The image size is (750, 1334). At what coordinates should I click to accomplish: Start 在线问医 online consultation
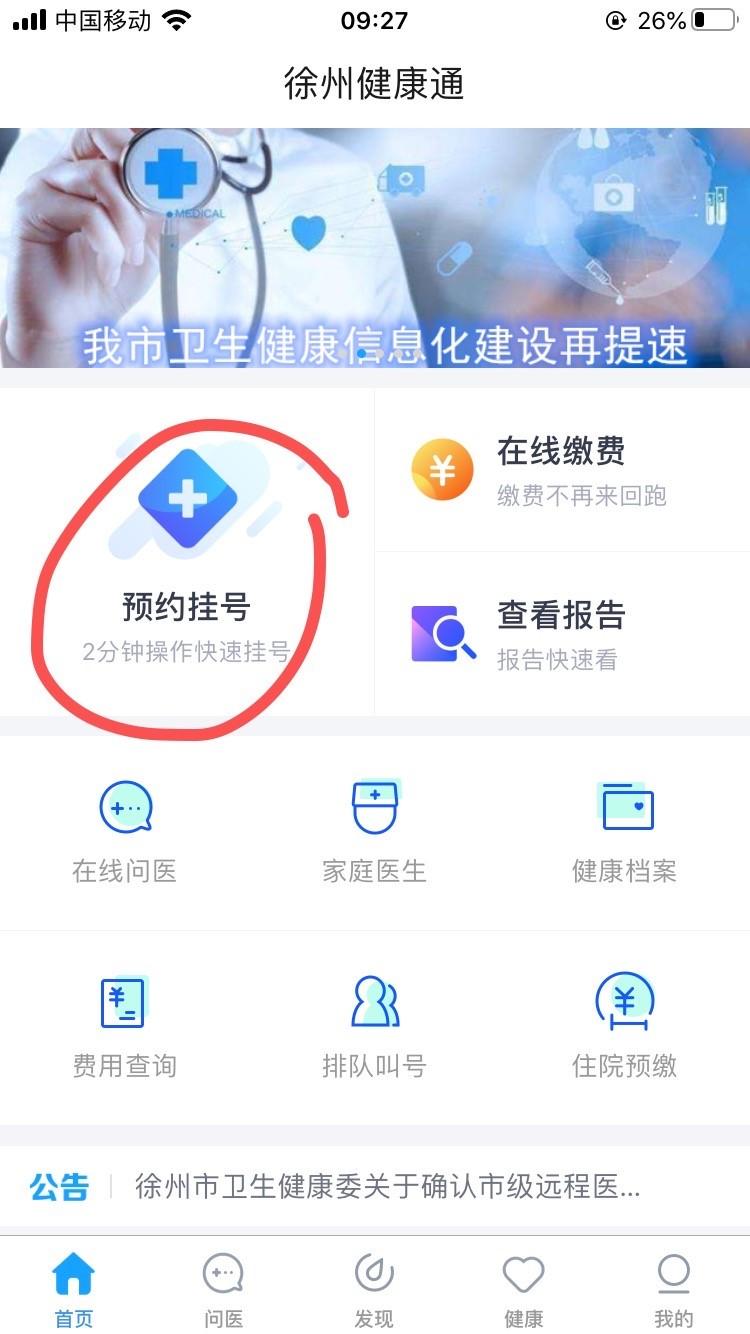point(125,832)
